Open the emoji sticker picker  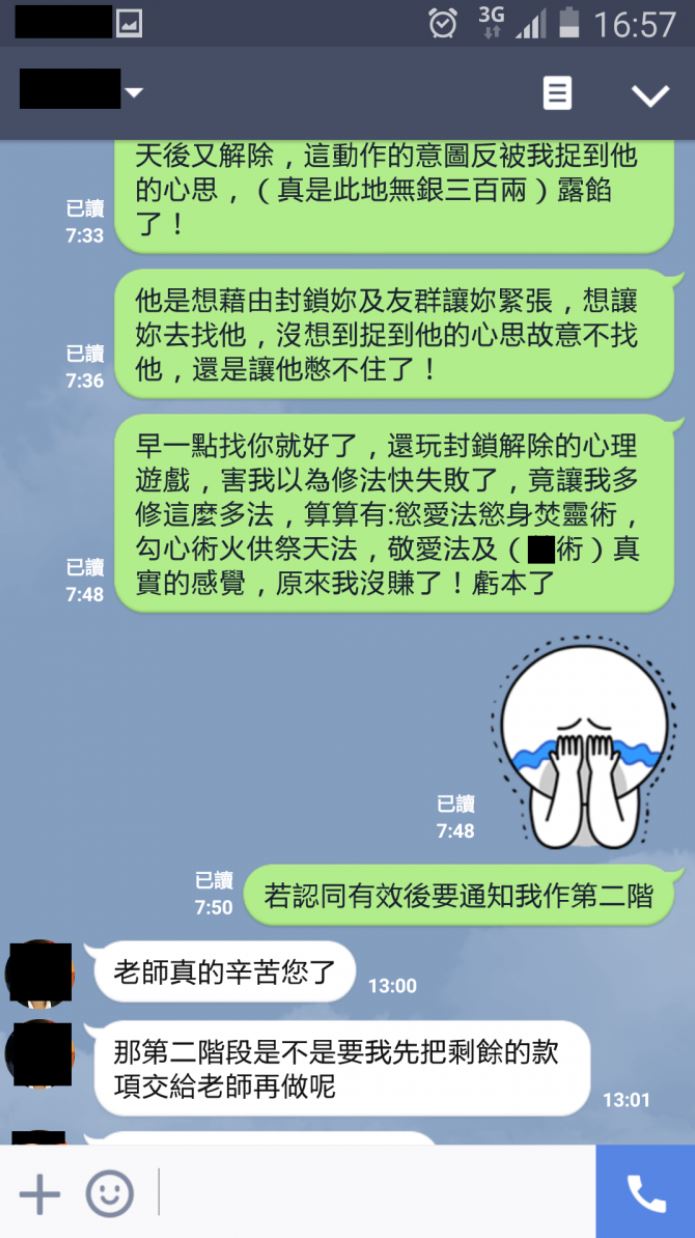110,1193
